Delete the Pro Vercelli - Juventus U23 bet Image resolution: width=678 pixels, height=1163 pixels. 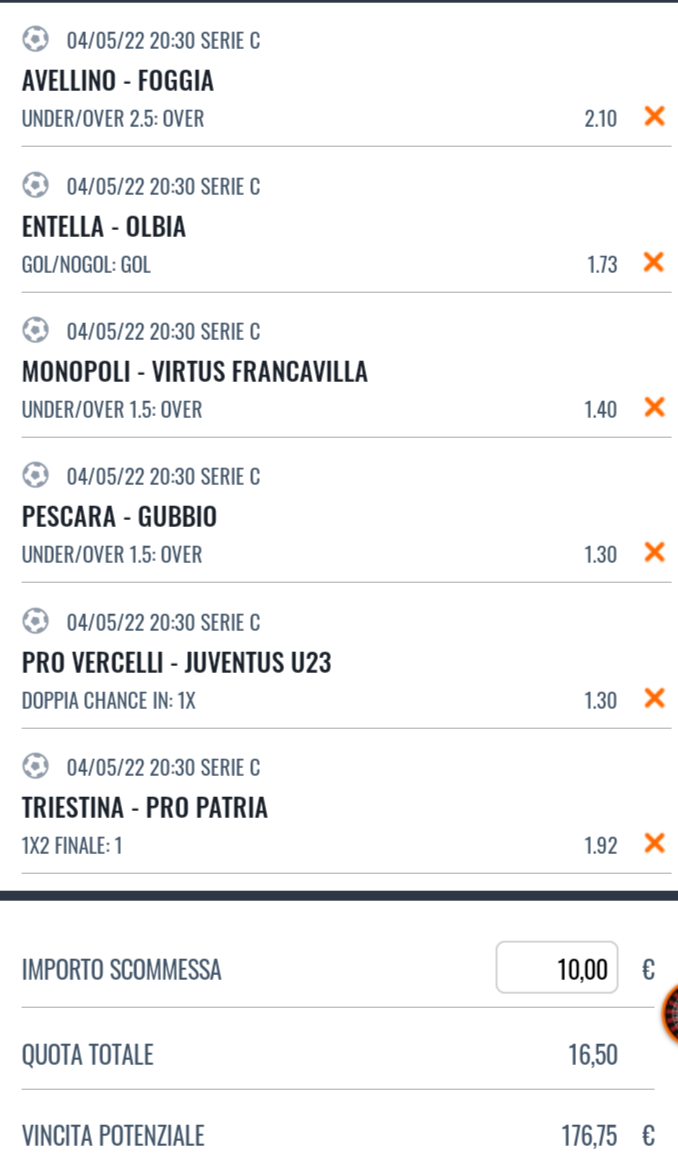pyautogui.click(x=654, y=699)
